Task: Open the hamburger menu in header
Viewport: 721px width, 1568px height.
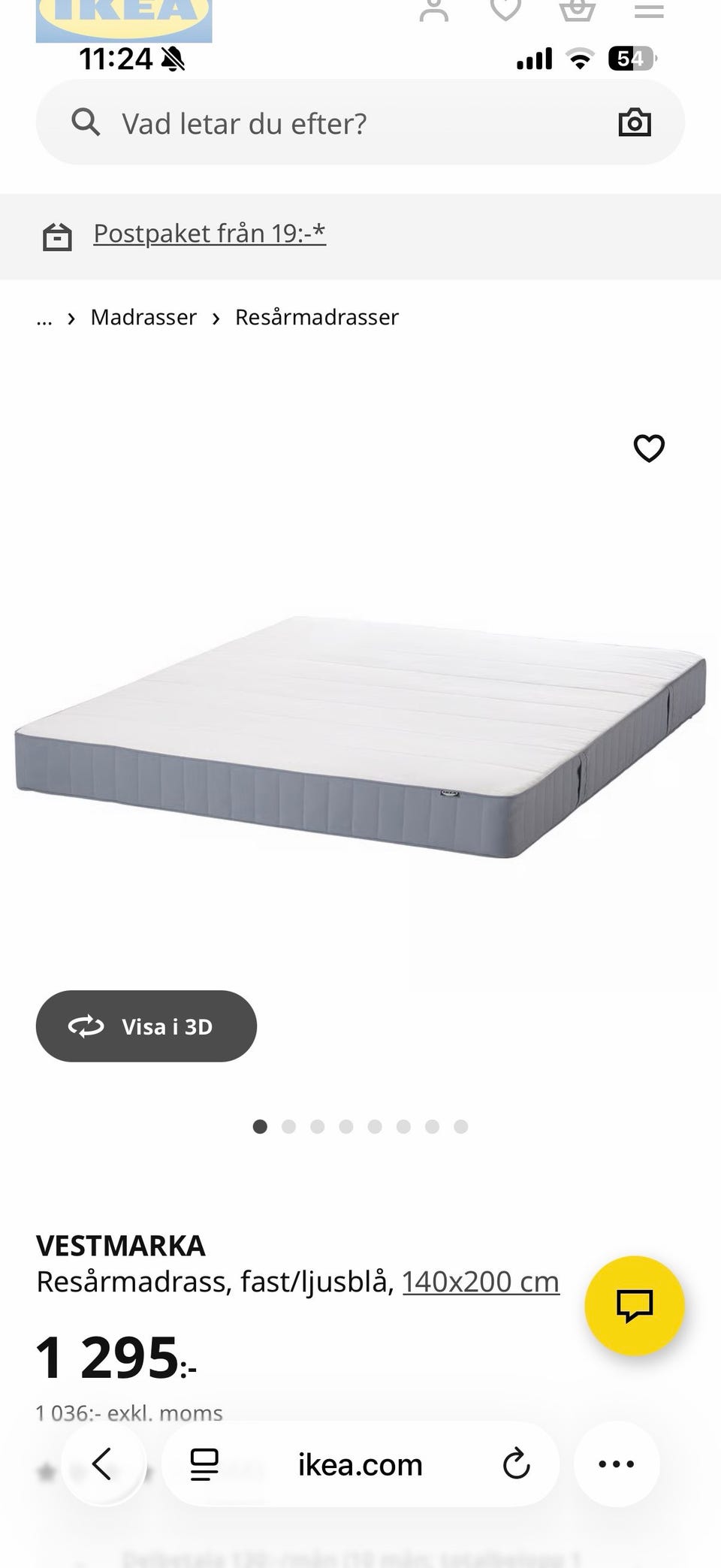Action: (649, 11)
